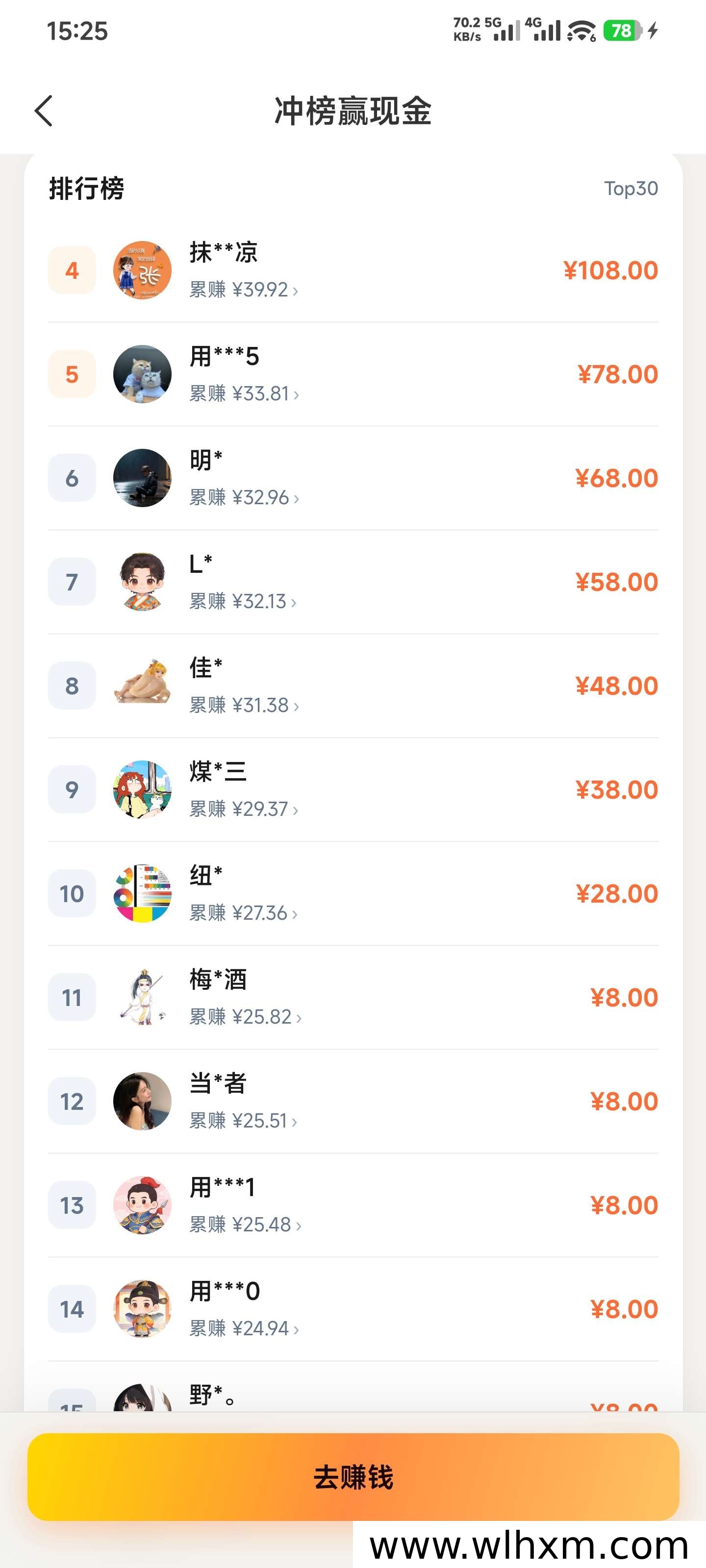Check L*'s 累赚 ¥32.13 earnings
The image size is (706, 1568).
pyautogui.click(x=243, y=601)
